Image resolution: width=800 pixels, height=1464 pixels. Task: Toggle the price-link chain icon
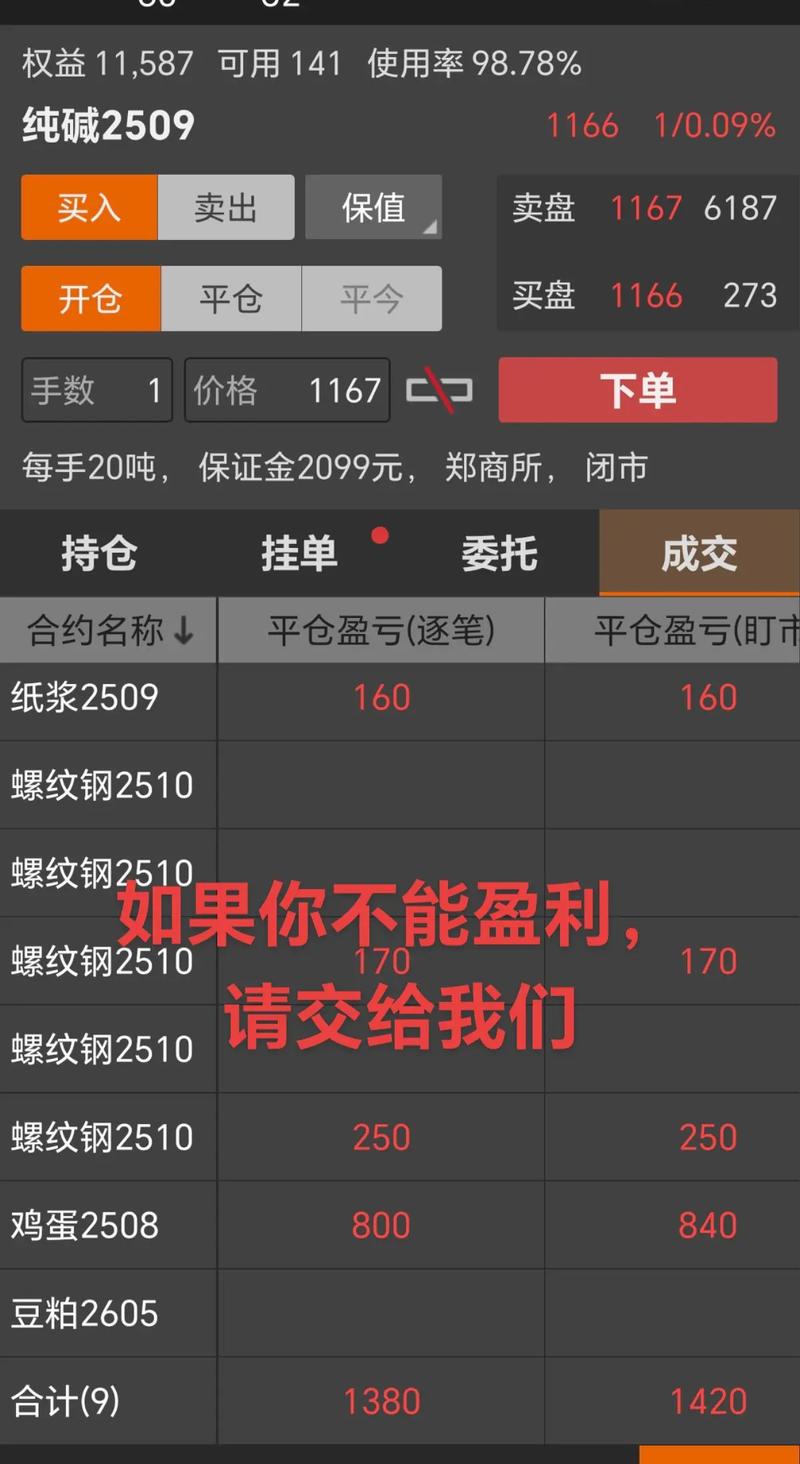[x=439, y=390]
